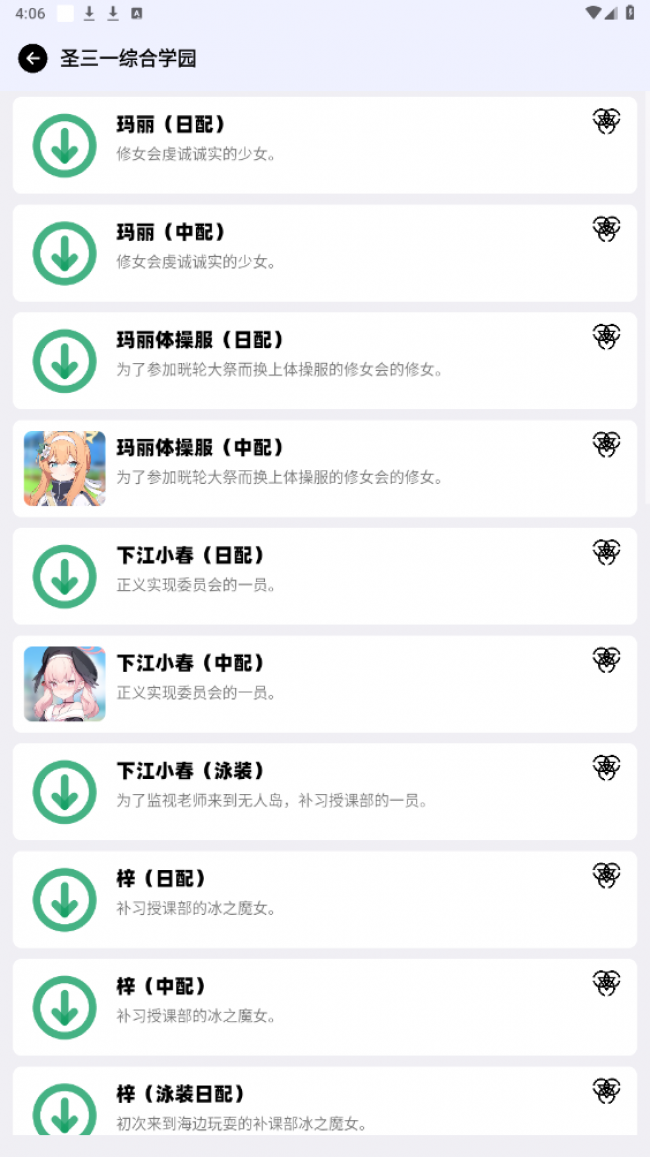Download 下江小春（日配）
Viewport: 650px width, 1157px height.
point(65,576)
